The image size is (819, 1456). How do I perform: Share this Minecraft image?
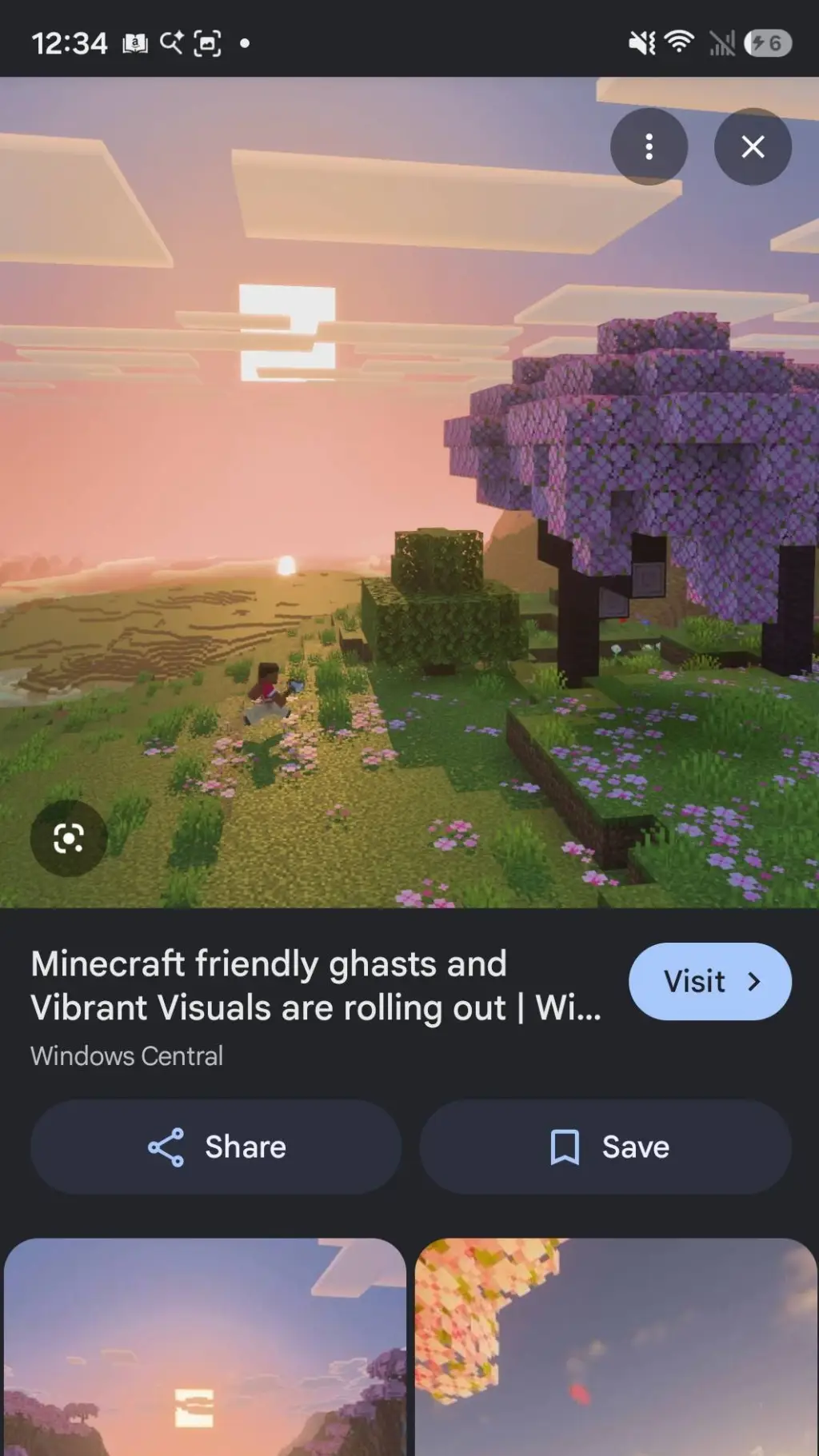[x=216, y=1147]
